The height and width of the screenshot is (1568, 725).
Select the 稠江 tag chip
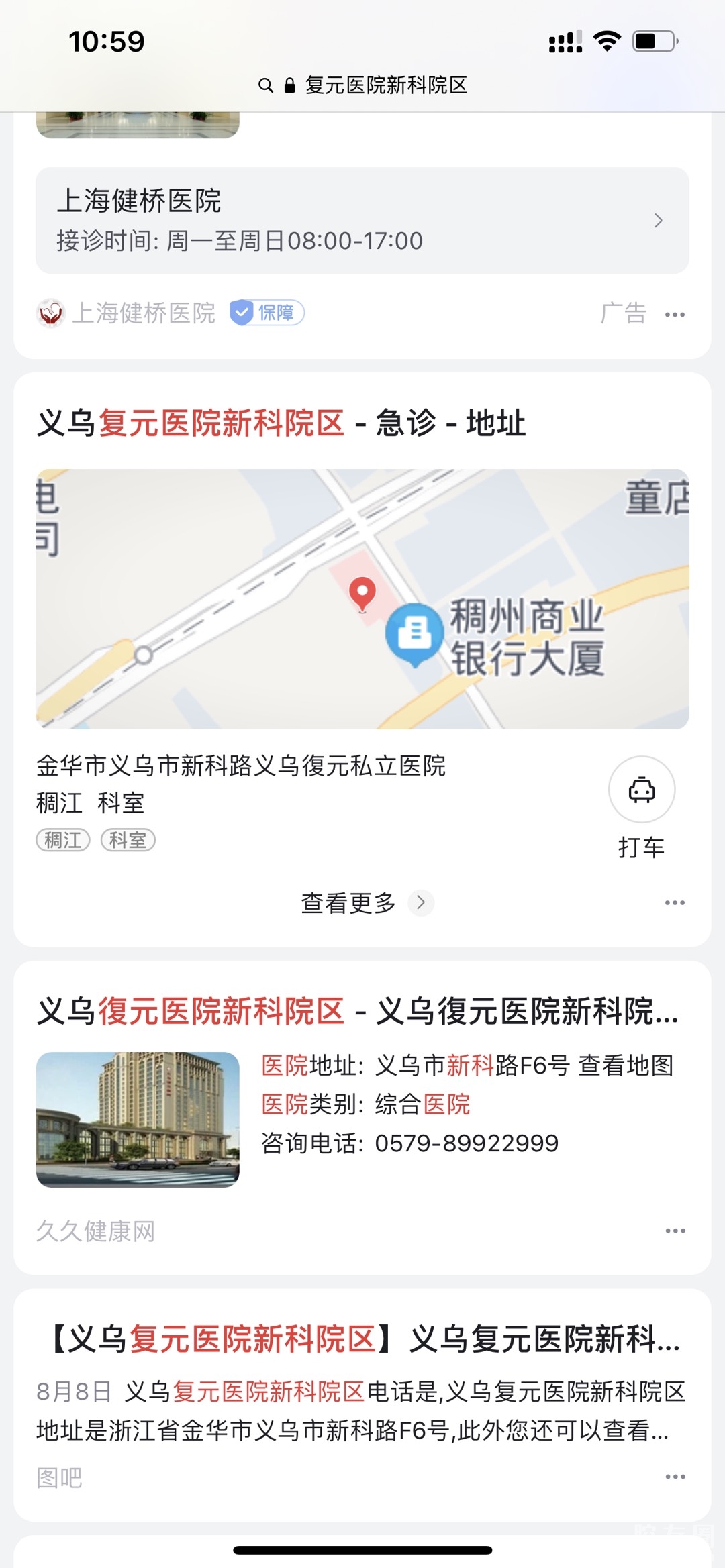tap(63, 840)
